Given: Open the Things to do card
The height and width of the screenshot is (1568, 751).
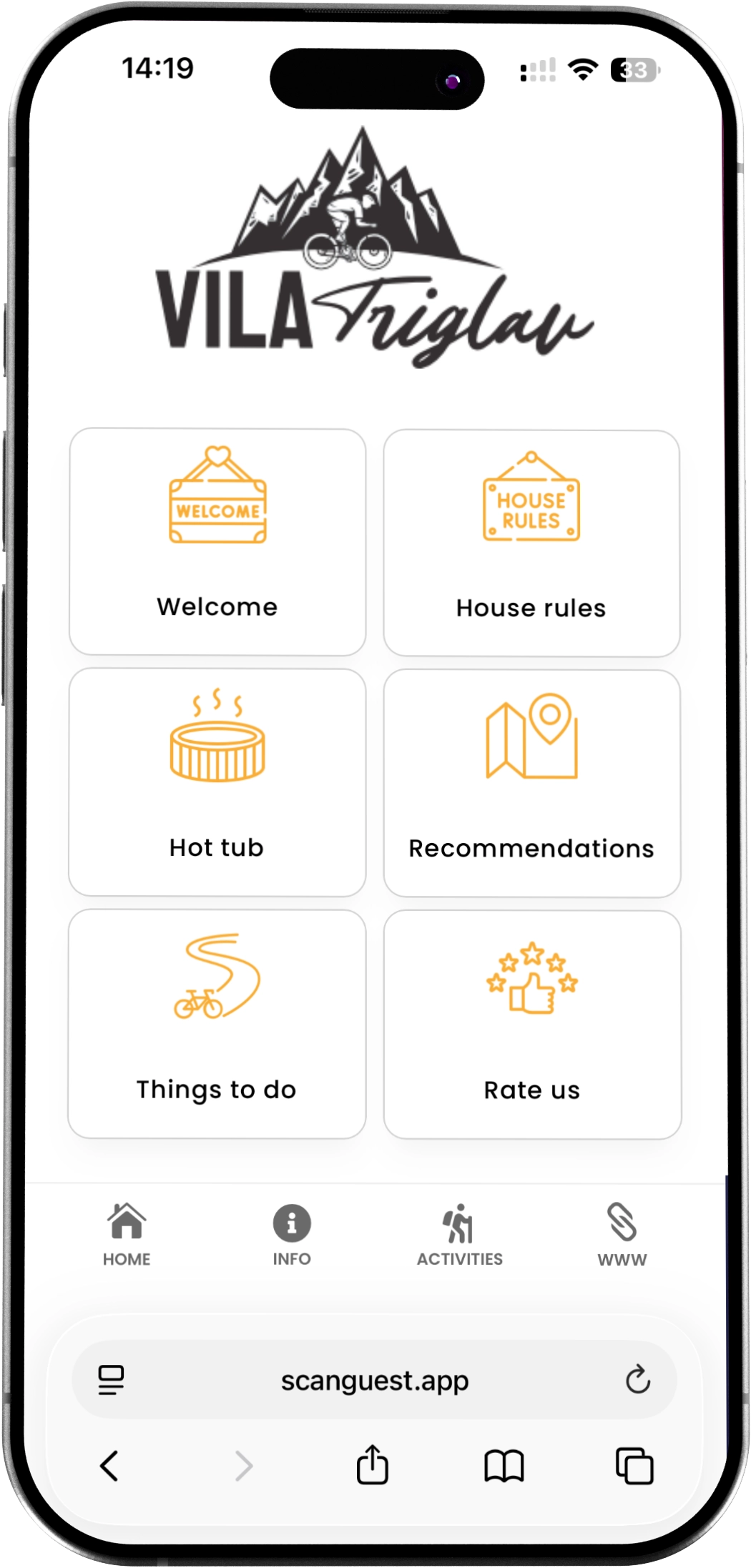Looking at the screenshot, I should pos(217,1023).
